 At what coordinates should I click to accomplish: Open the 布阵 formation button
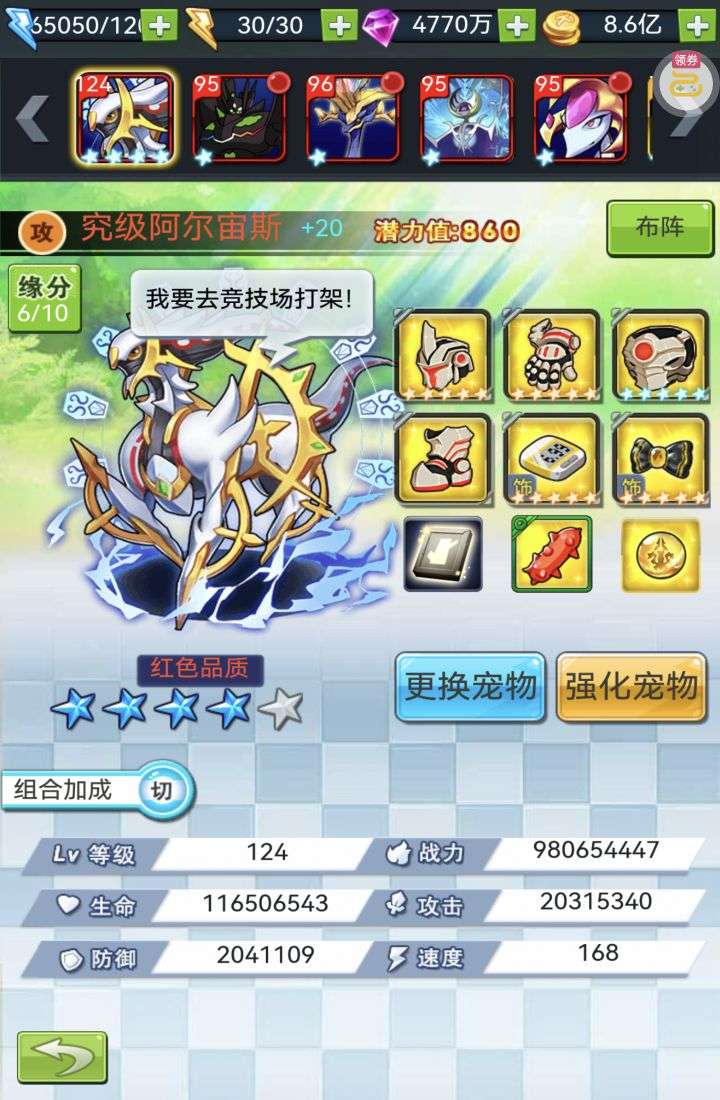point(660,228)
